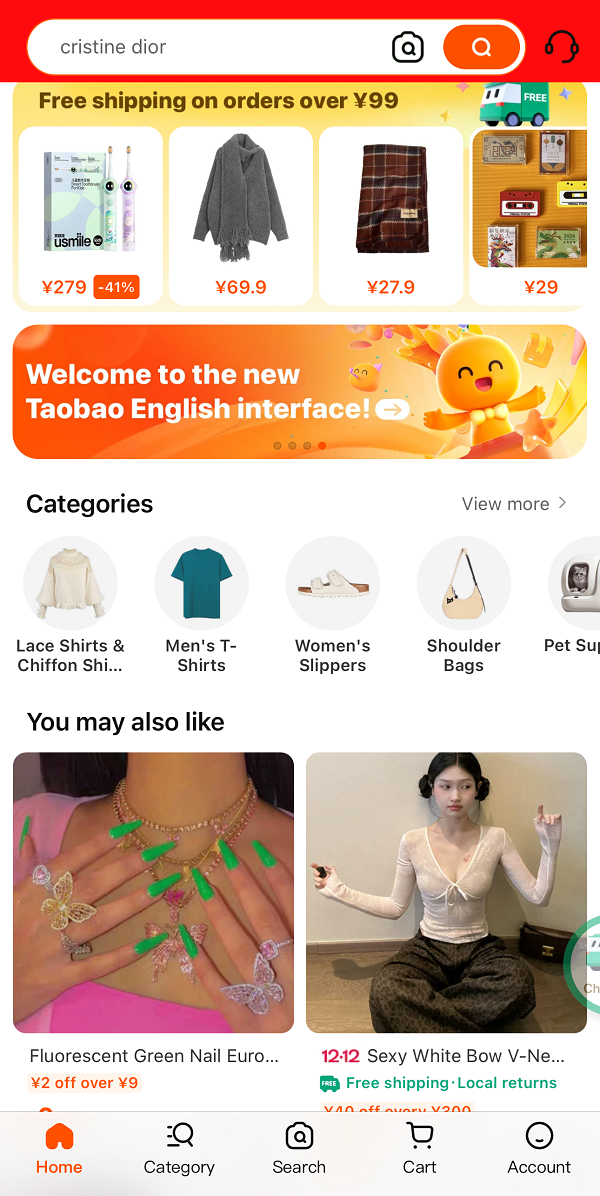600x1196 pixels.
Task: Switch to the Account tab
Action: pos(539,1148)
